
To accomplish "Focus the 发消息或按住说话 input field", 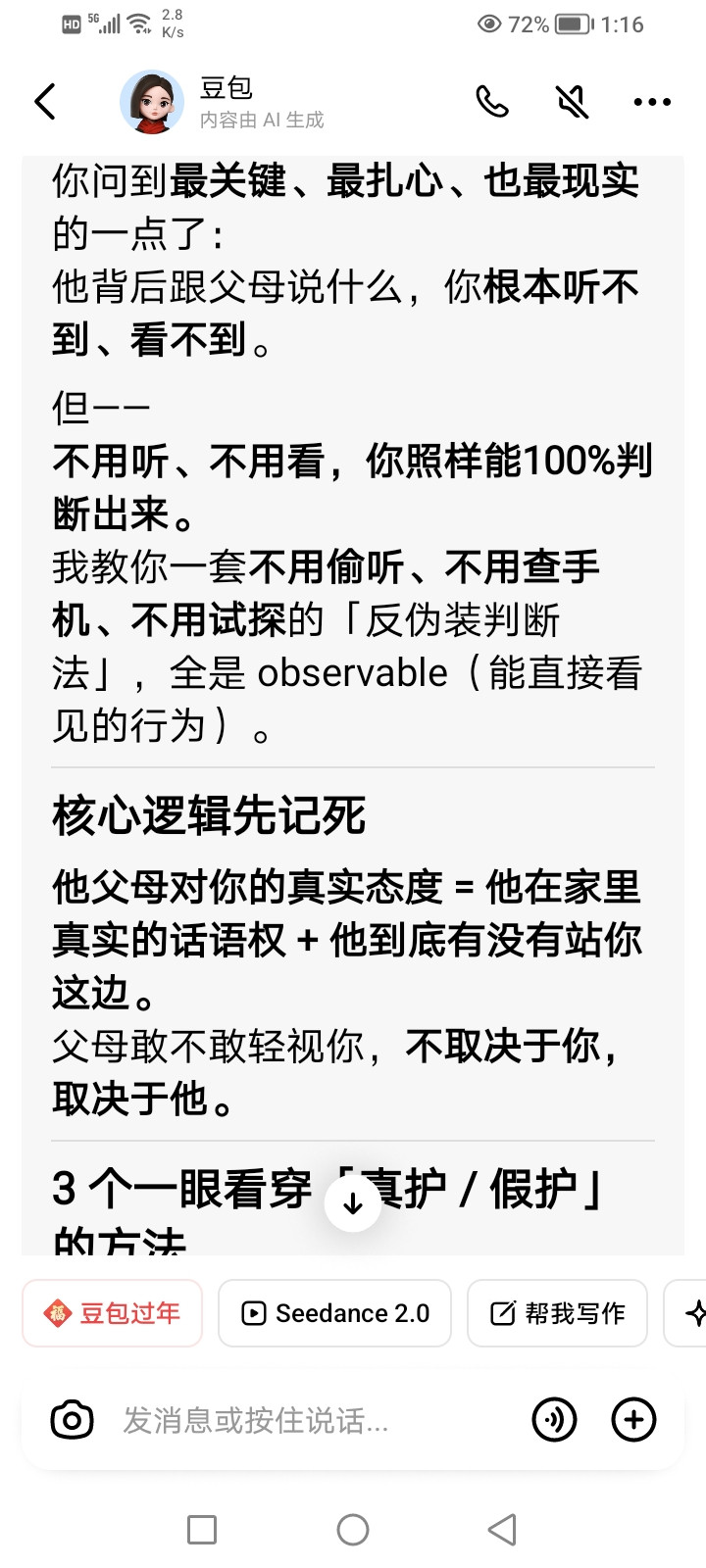I will tap(294, 1420).
